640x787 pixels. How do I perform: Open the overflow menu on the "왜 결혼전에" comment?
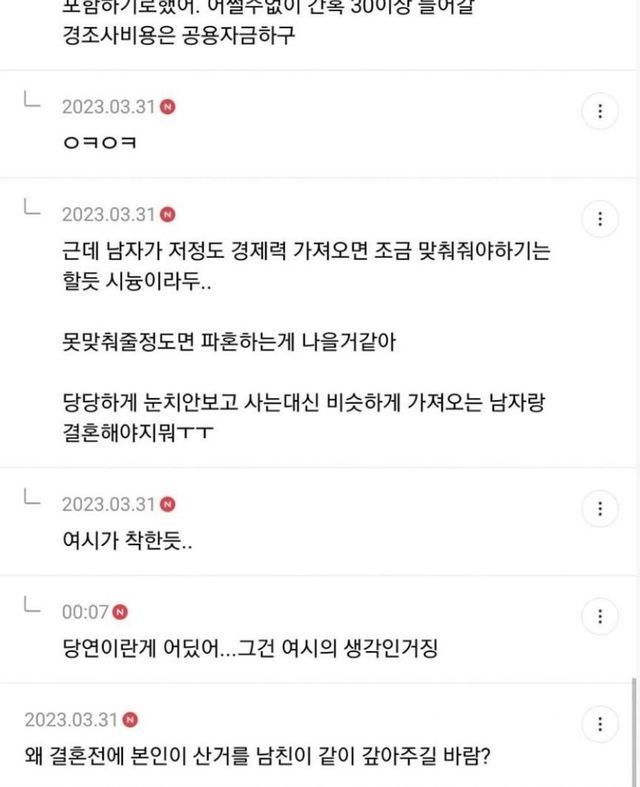click(600, 723)
